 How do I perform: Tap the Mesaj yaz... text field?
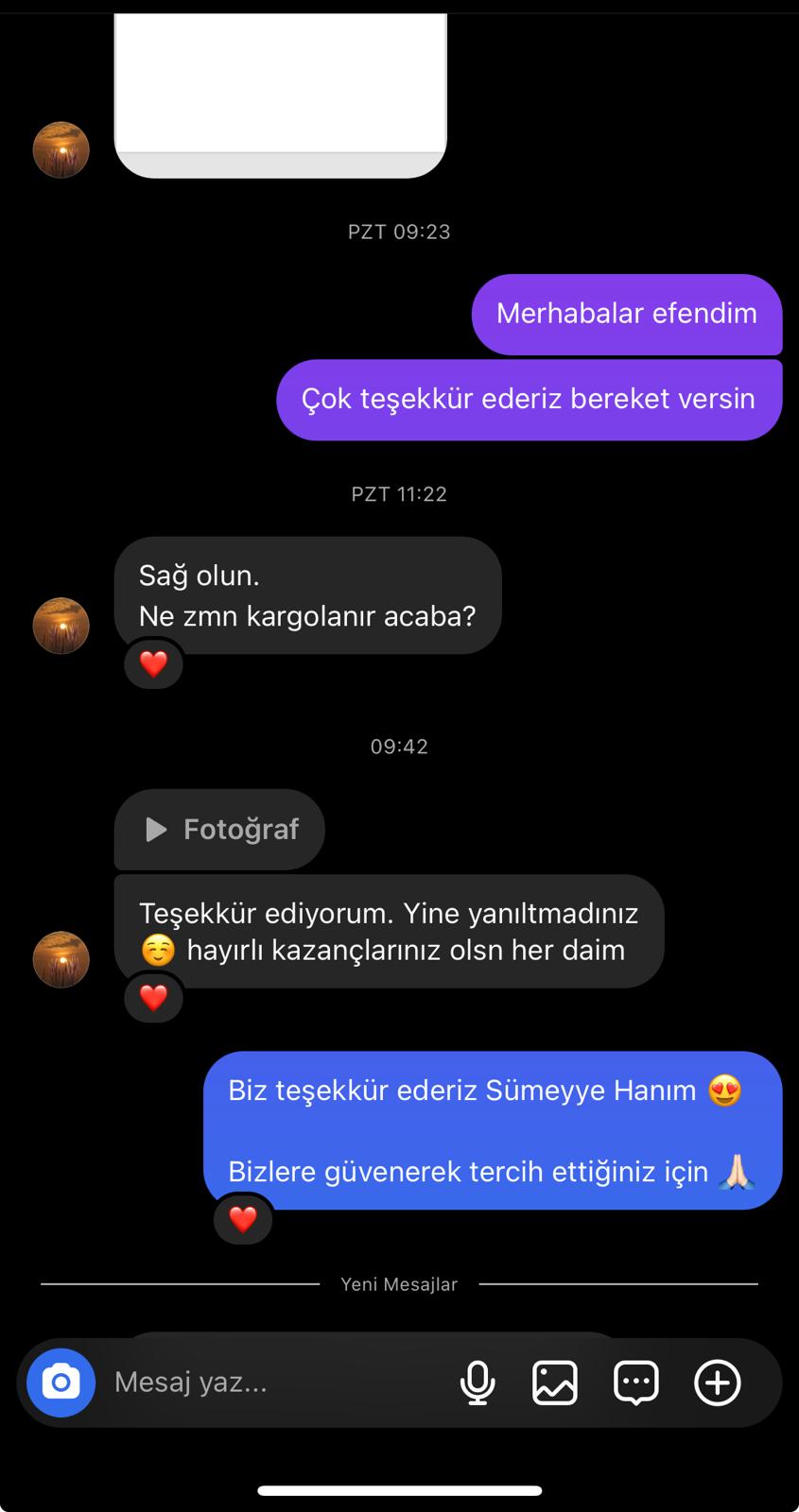[x=274, y=1383]
